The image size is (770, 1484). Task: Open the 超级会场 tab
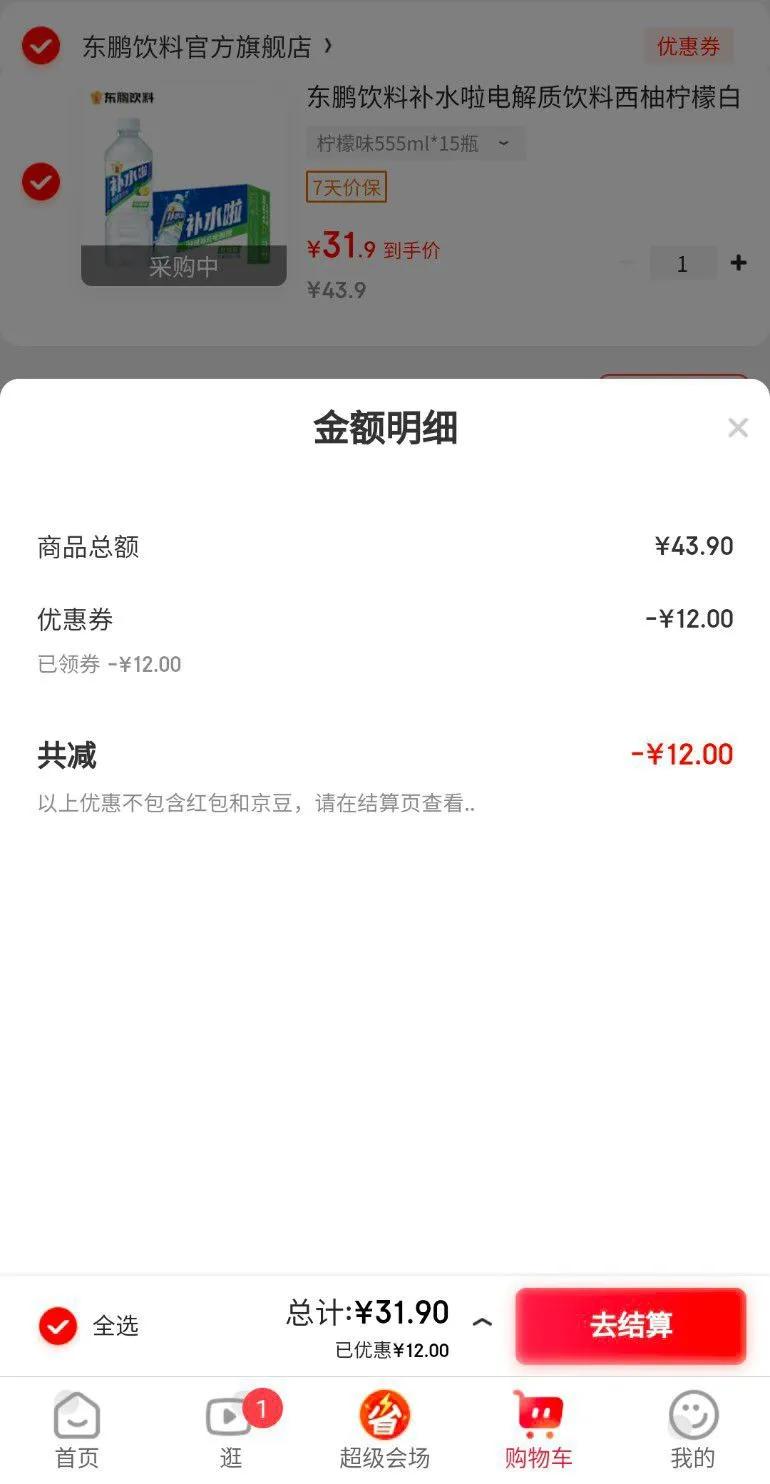[385, 1430]
